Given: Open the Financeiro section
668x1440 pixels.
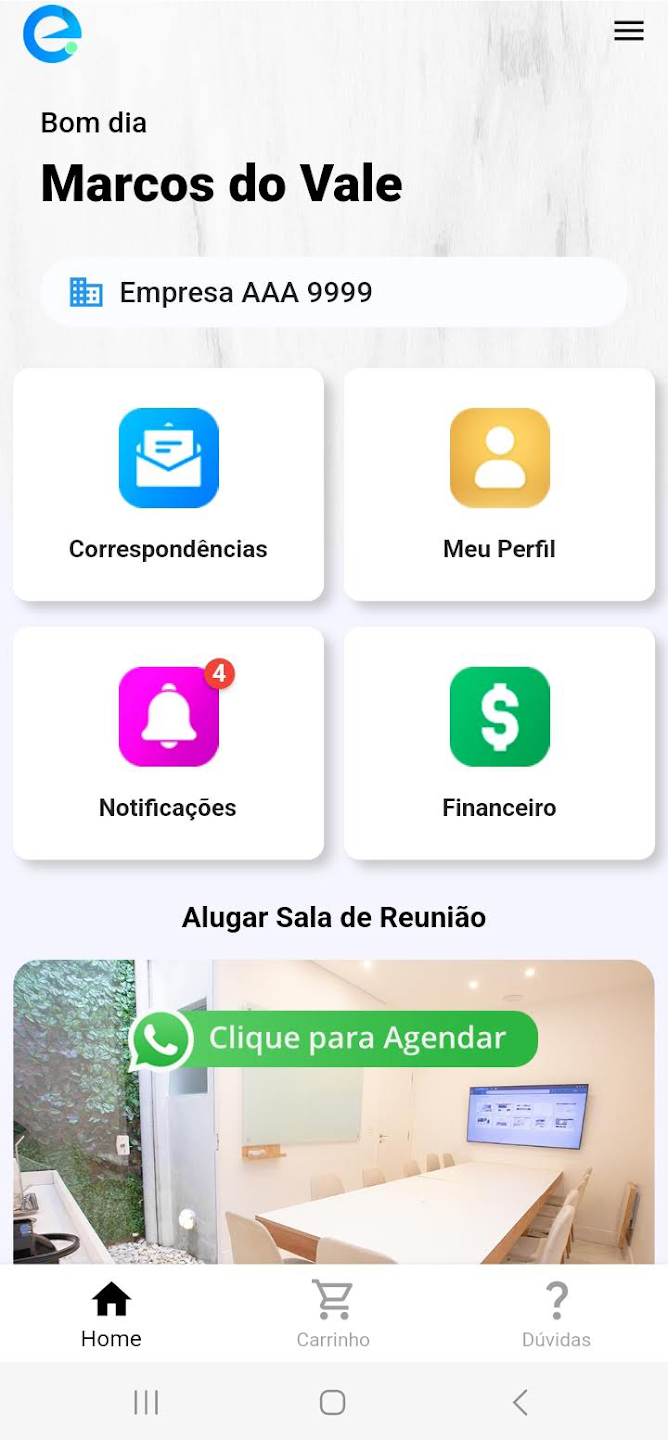Looking at the screenshot, I should coord(499,743).
